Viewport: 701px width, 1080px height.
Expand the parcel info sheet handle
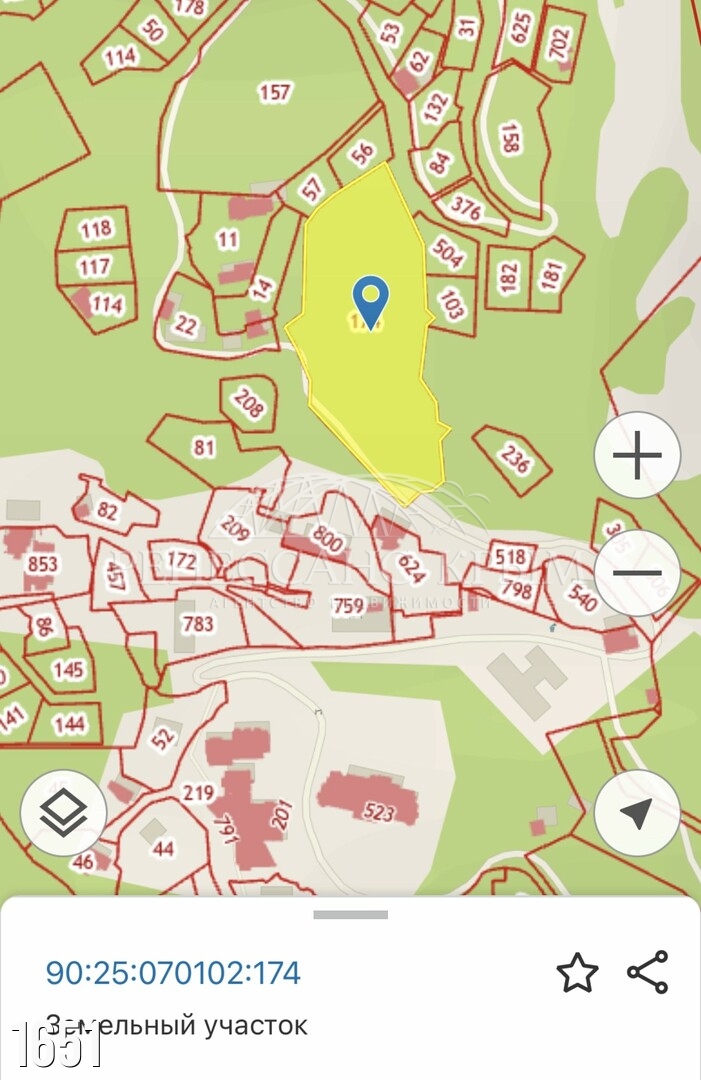[350, 914]
